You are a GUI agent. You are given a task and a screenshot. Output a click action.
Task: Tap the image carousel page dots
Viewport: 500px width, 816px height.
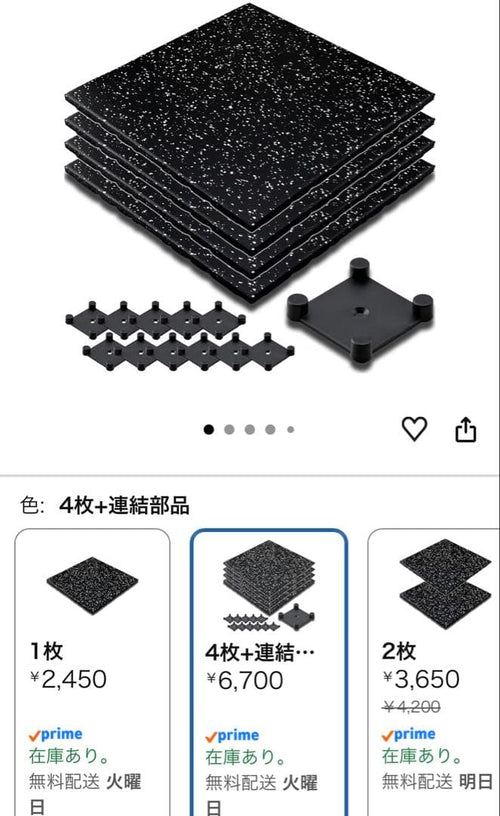pos(249,429)
